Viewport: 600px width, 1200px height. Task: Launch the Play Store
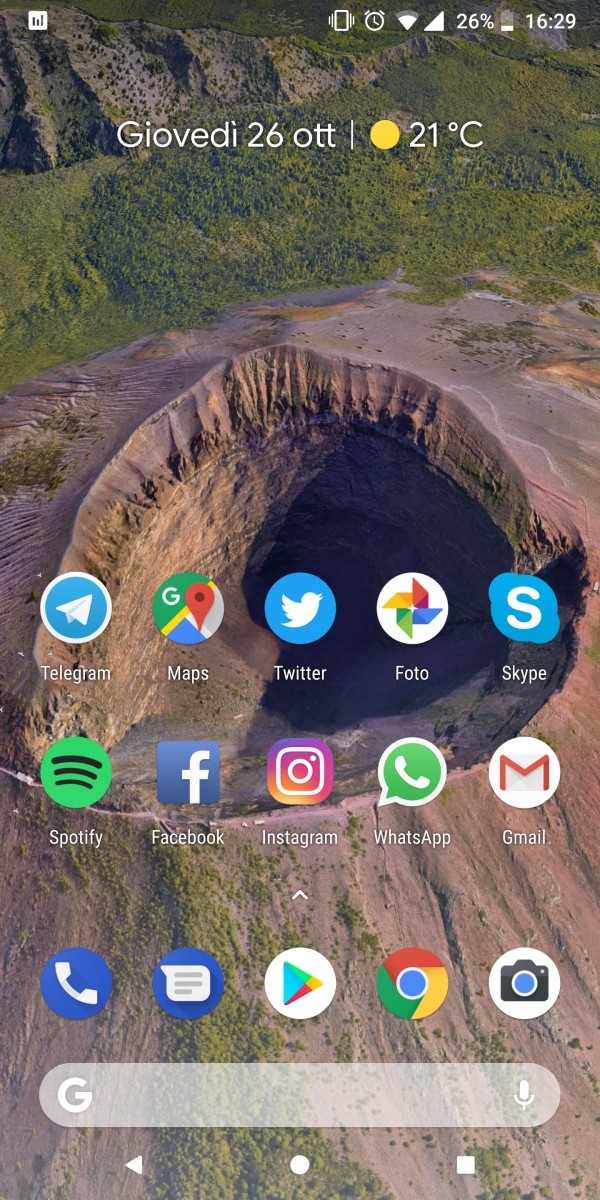(x=300, y=984)
